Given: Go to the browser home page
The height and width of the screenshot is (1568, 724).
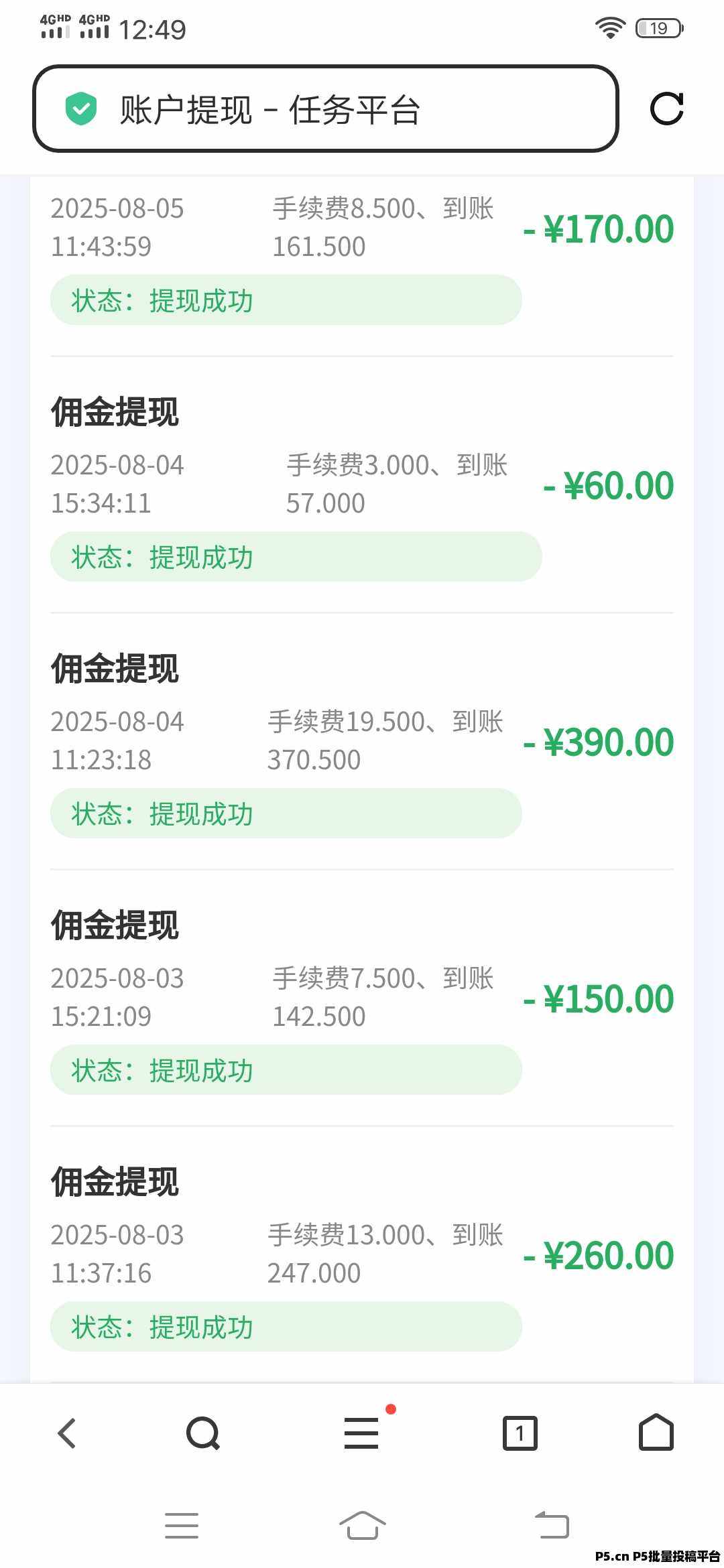Looking at the screenshot, I should [x=656, y=1432].
